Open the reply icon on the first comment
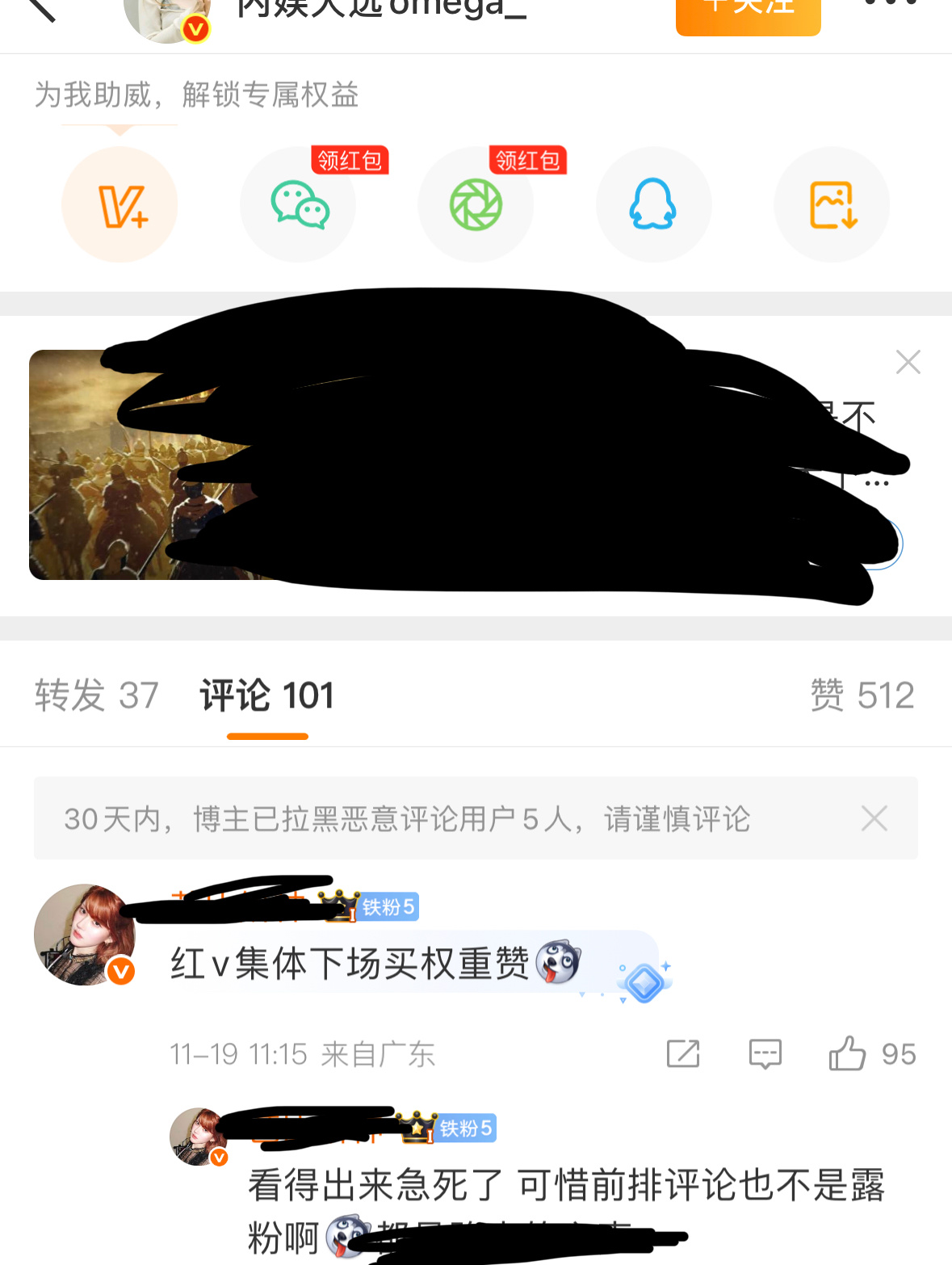This screenshot has height=1265, width=952. tap(764, 1053)
